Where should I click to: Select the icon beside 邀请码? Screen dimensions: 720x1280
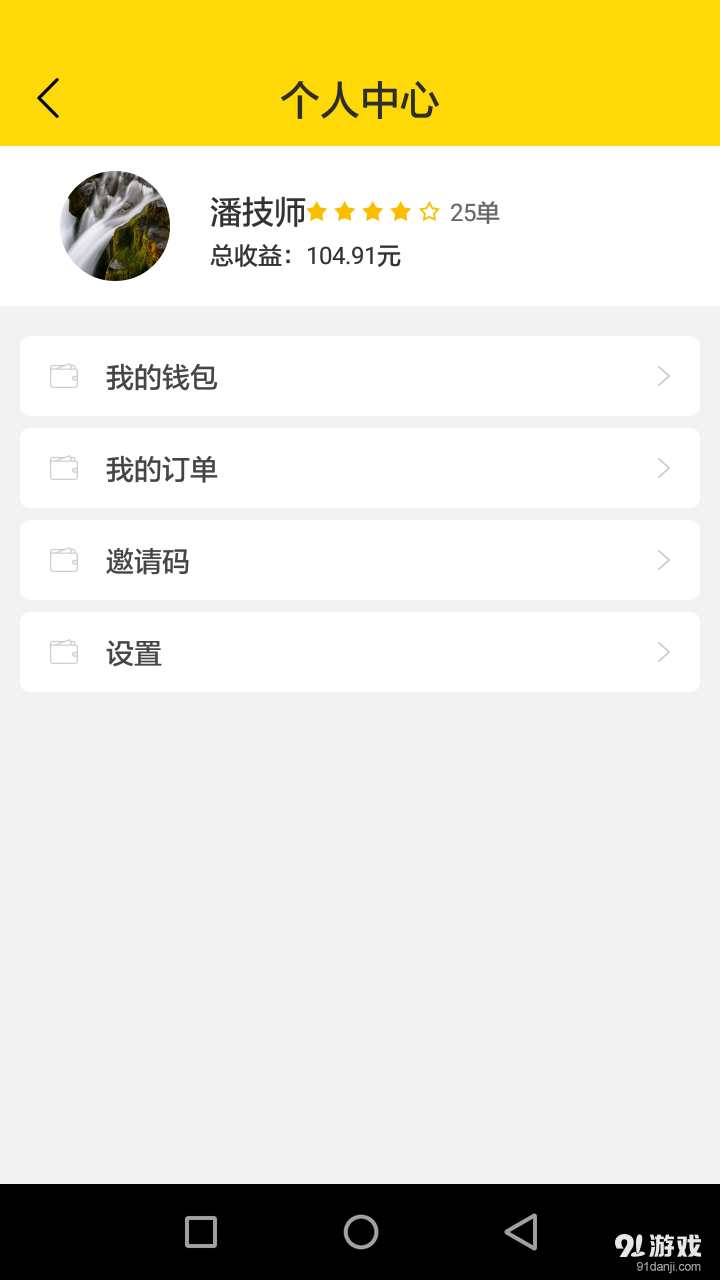(63, 560)
